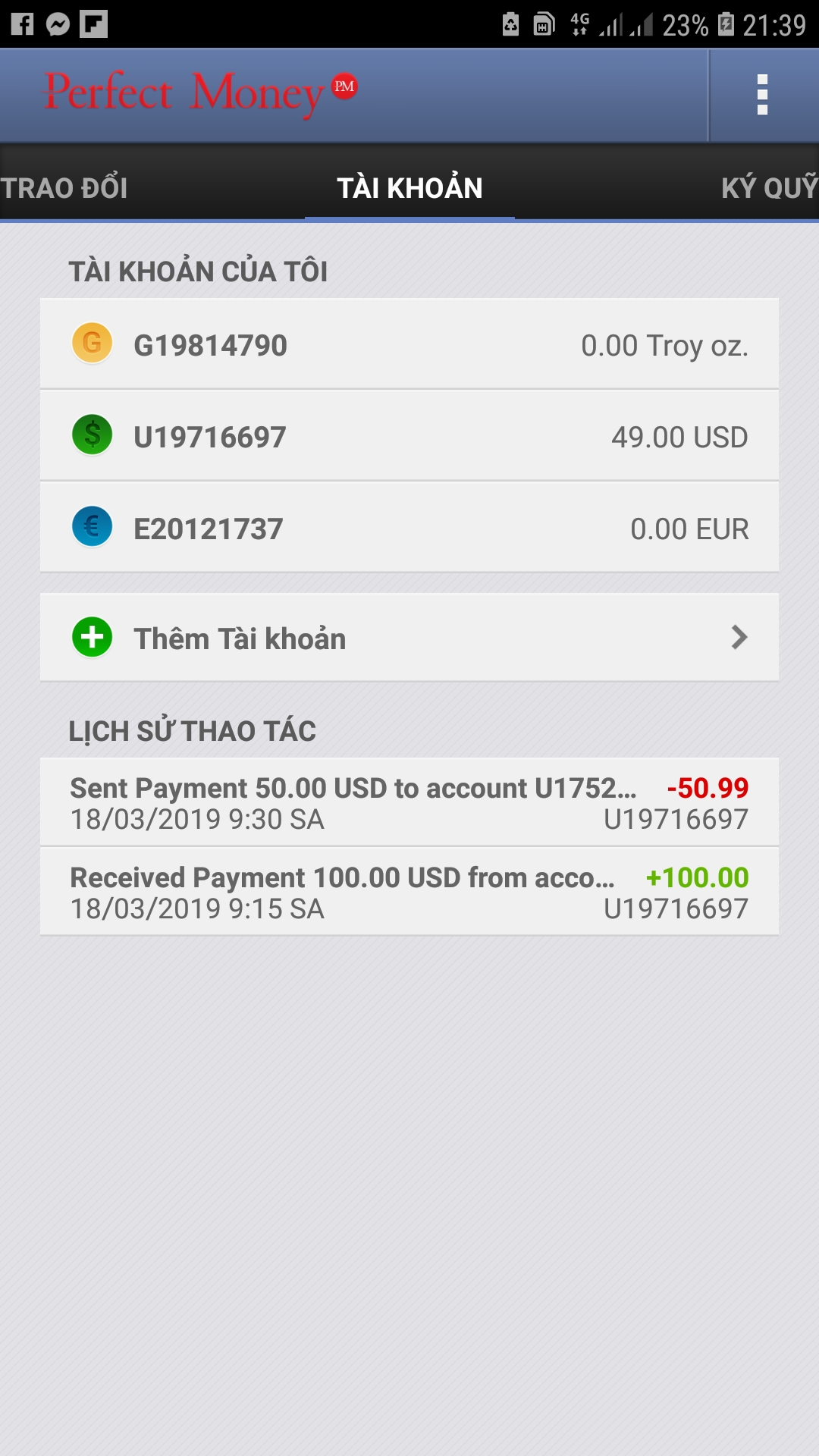Screen dimensions: 819x1456
Task: Open EUR account E20121737
Action: tap(409, 528)
